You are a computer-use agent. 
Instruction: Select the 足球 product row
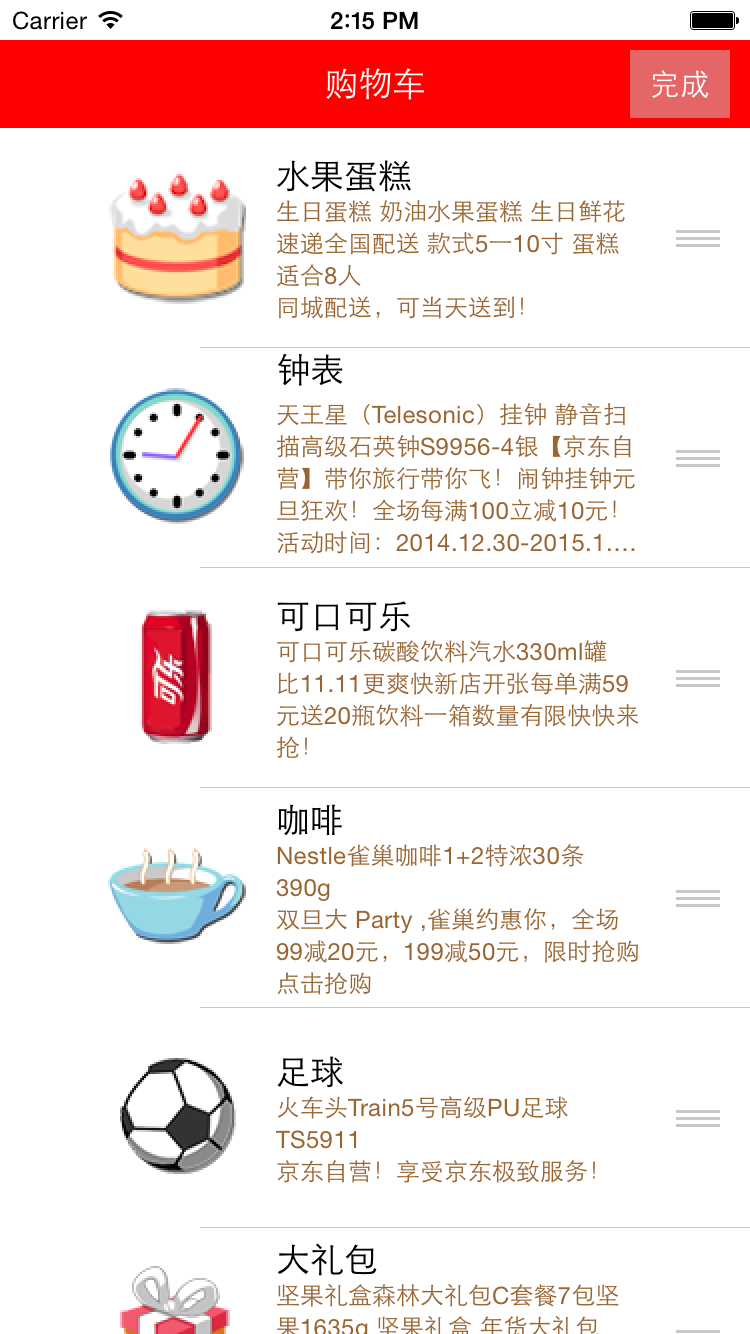point(400,1118)
